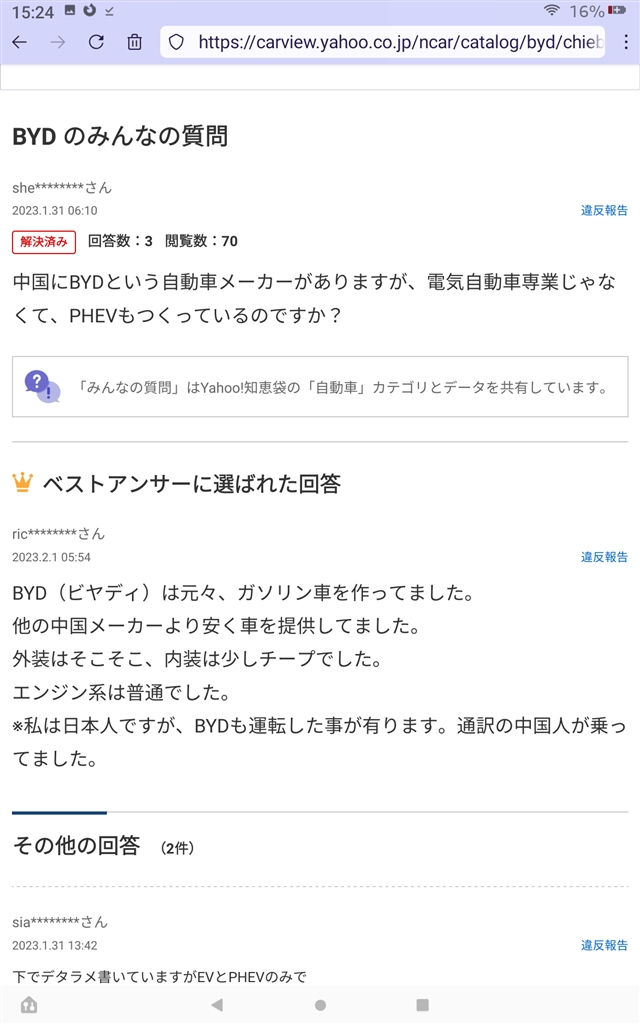This screenshot has width=640, height=1024.
Task: Report she******** question via 違反報告
Action: 604,210
